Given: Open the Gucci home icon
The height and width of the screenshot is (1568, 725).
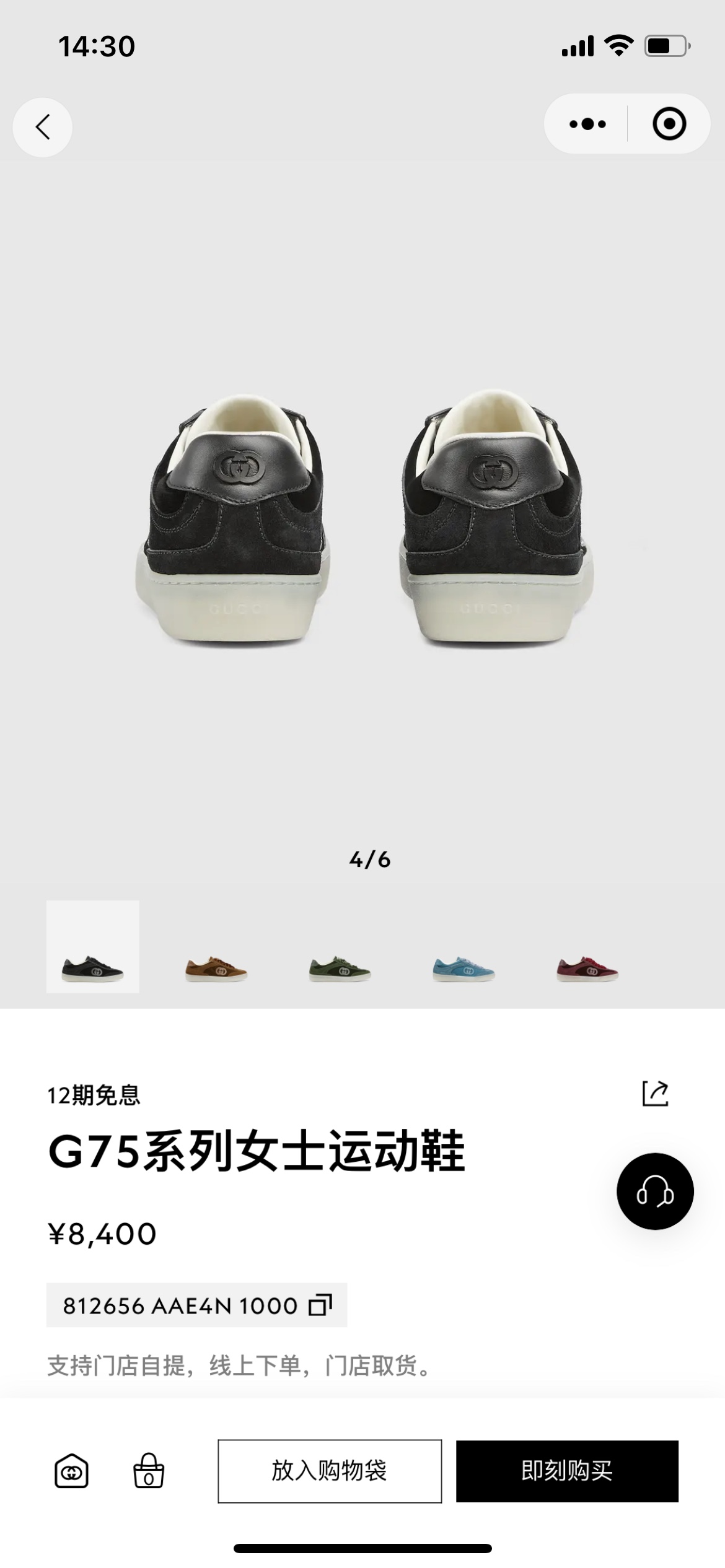Looking at the screenshot, I should pyautogui.click(x=71, y=1471).
